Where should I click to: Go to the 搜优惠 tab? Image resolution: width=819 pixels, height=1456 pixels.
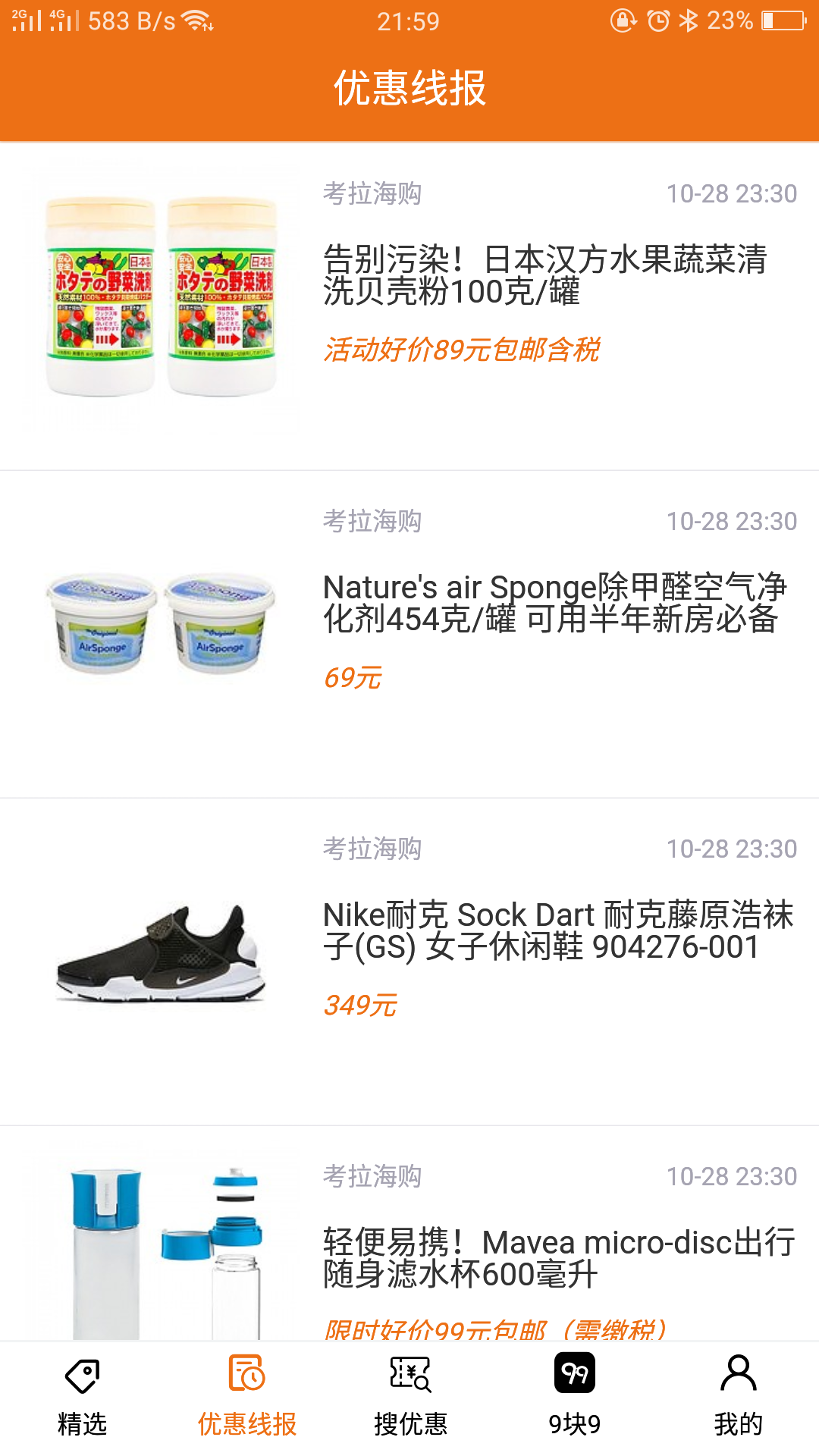[x=410, y=1397]
